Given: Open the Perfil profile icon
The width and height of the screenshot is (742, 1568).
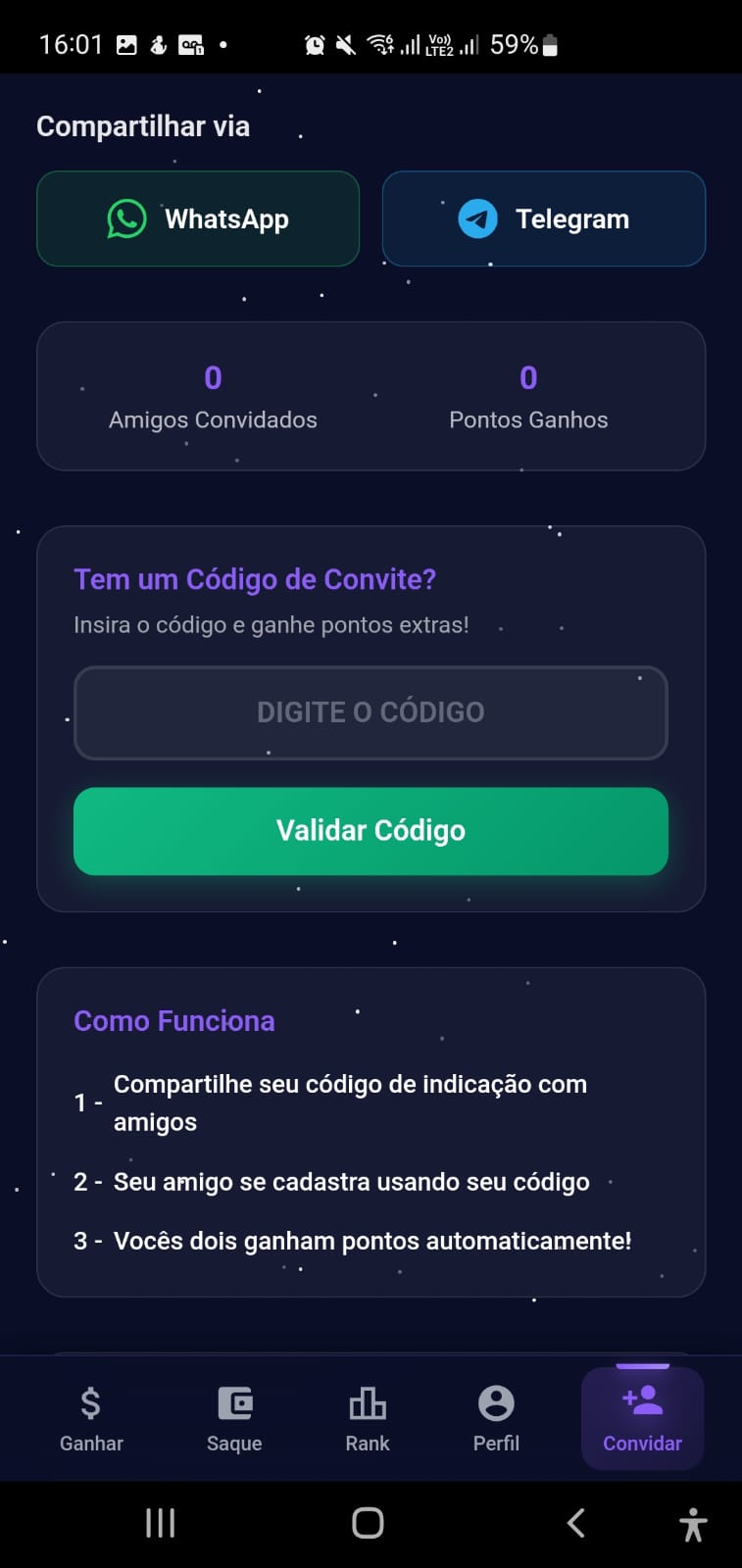Looking at the screenshot, I should tap(496, 1401).
